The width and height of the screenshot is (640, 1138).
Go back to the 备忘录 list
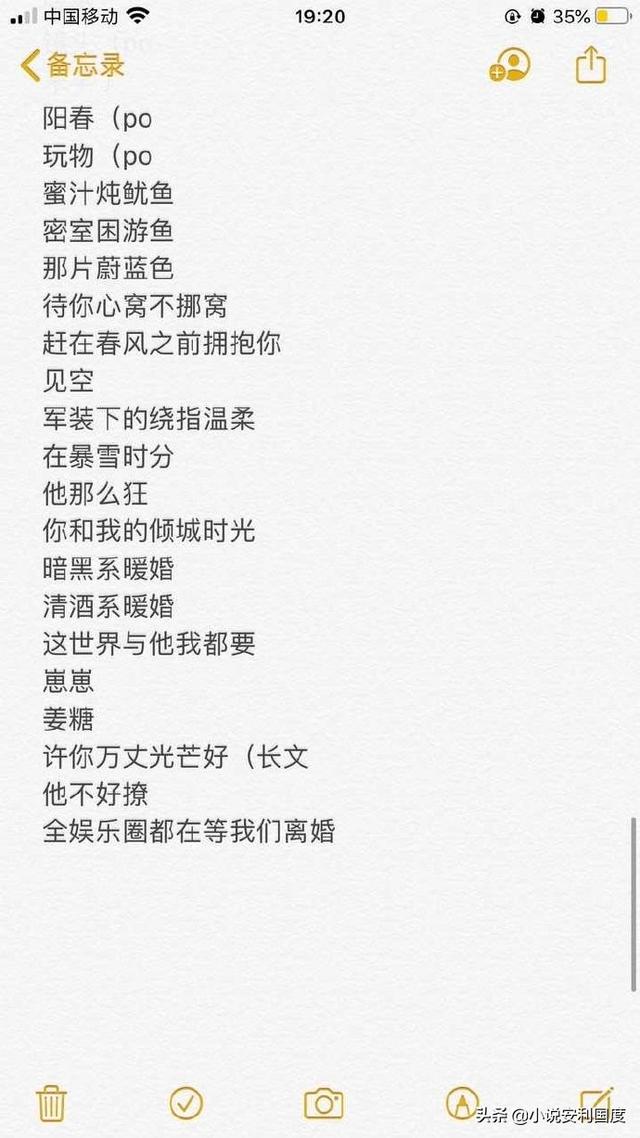coord(72,65)
